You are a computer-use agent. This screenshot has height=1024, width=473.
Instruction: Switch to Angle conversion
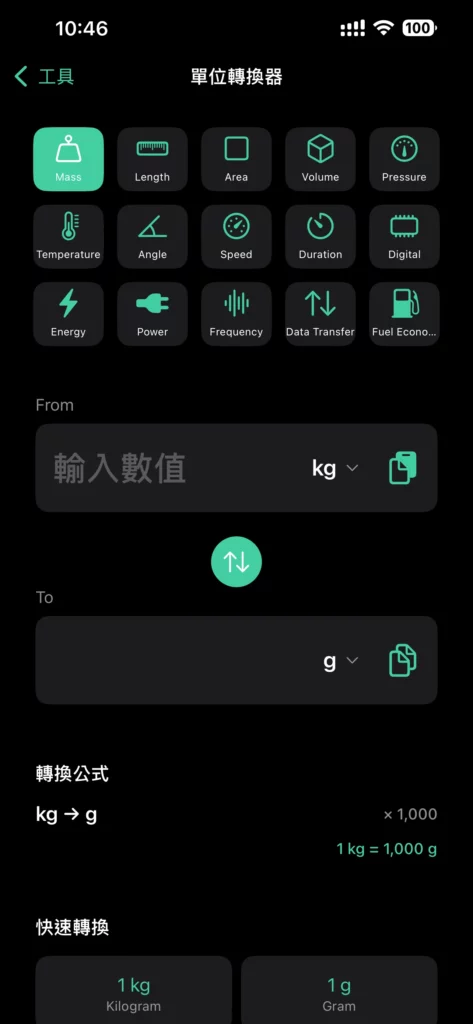[152, 236]
